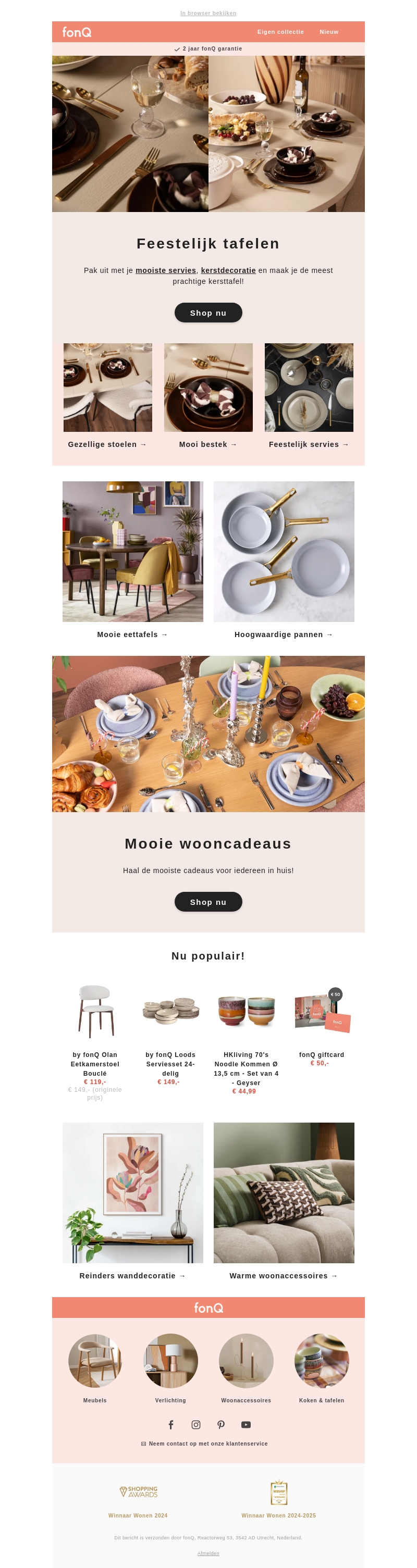Select the fonQ giftcard product
This screenshot has width=417, height=1568.
coord(322,1055)
